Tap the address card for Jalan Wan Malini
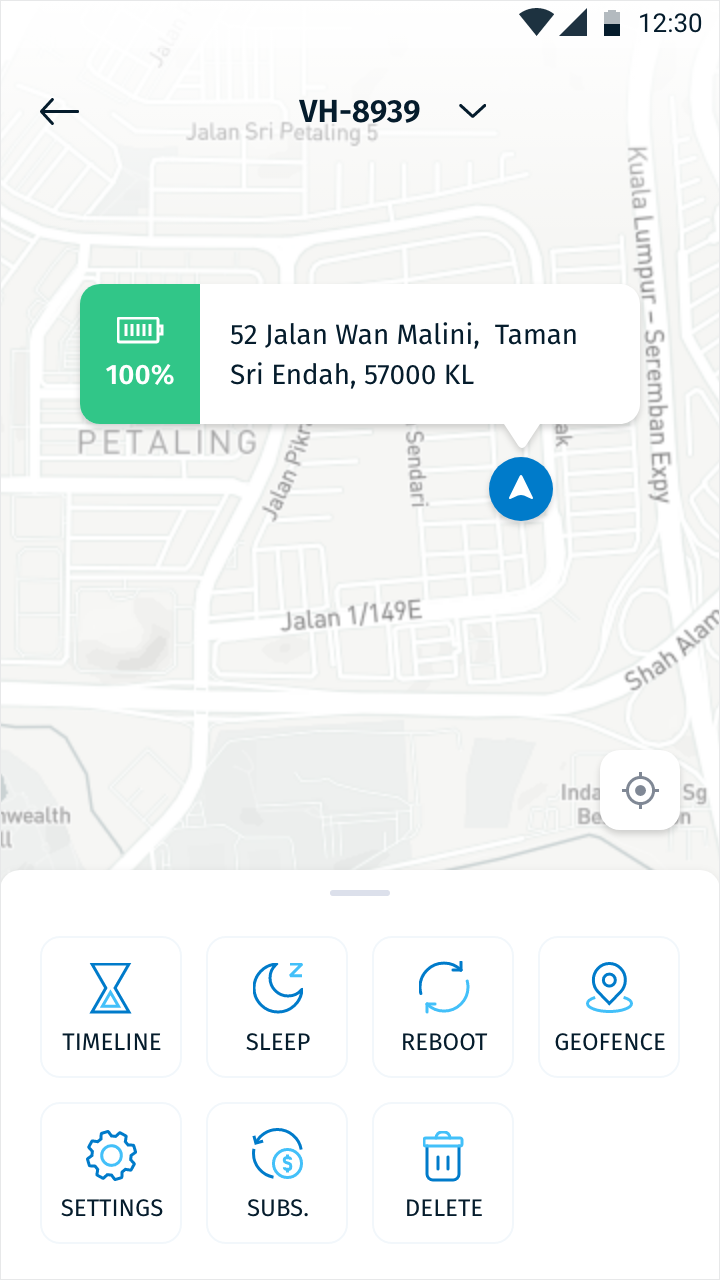The image size is (720, 1280). coord(360,354)
